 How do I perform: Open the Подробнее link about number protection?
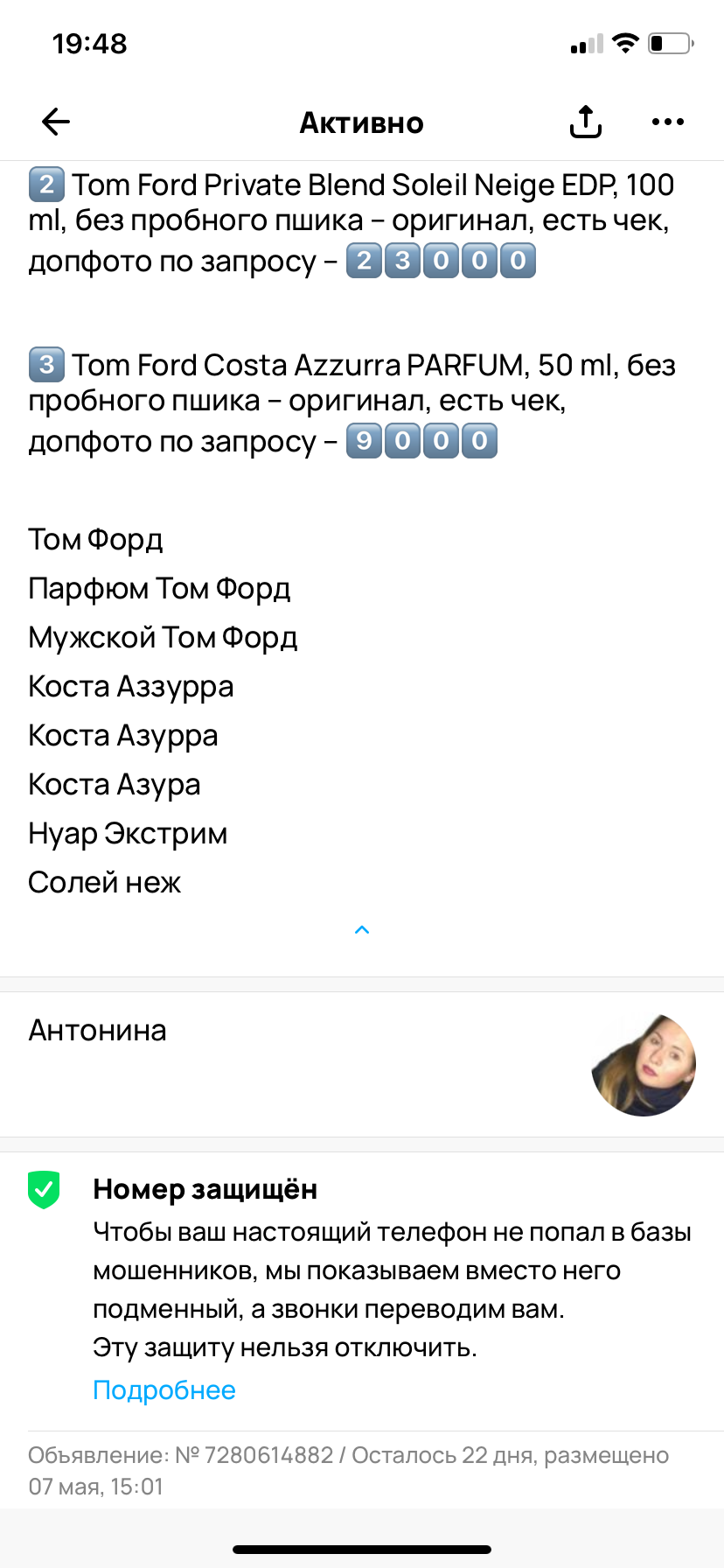pos(164,1390)
